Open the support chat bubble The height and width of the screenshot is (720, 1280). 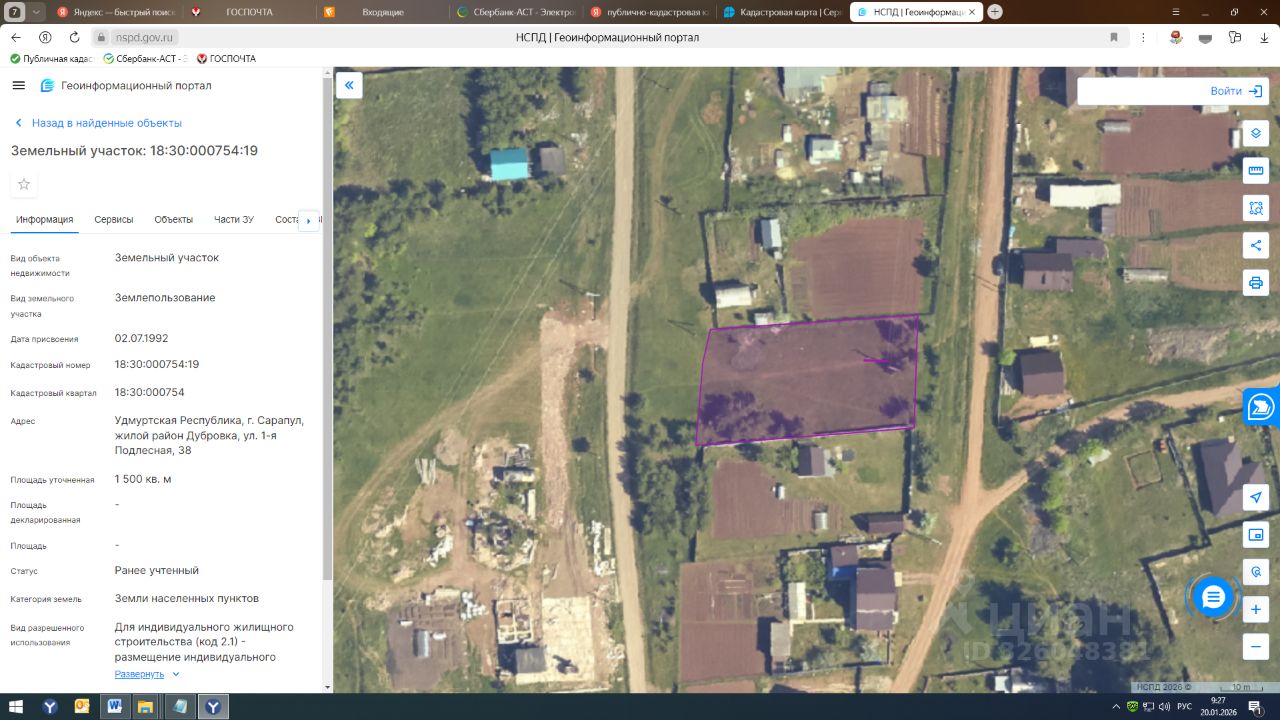(x=1213, y=597)
